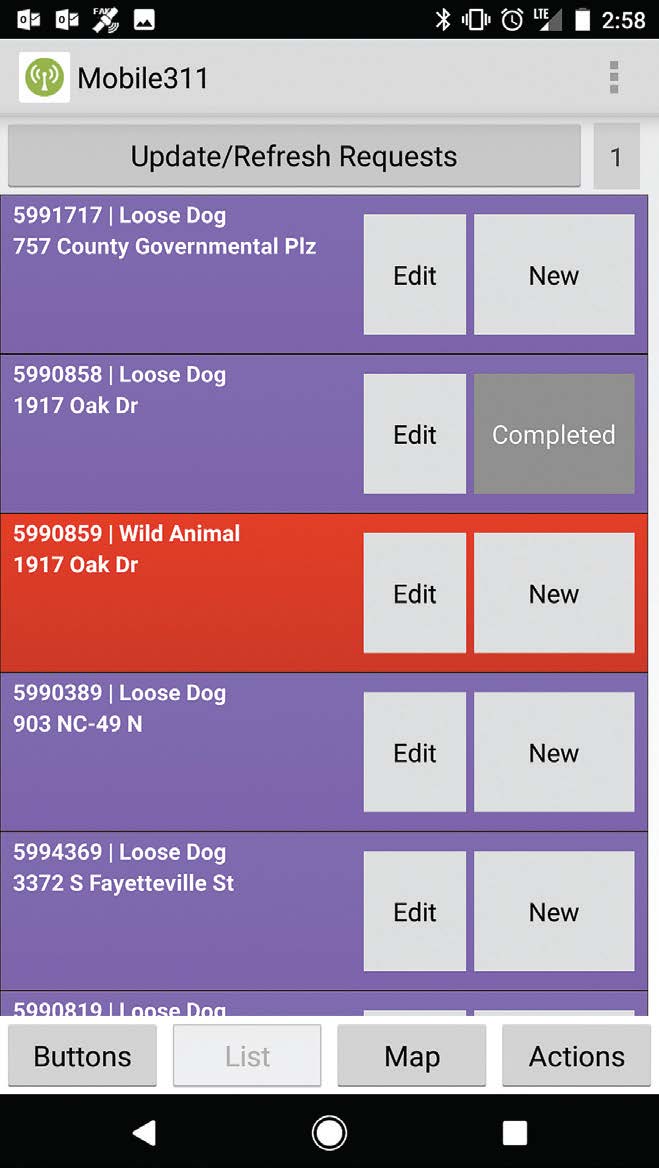Go to the home screen
659x1168 pixels.
click(x=329, y=1132)
